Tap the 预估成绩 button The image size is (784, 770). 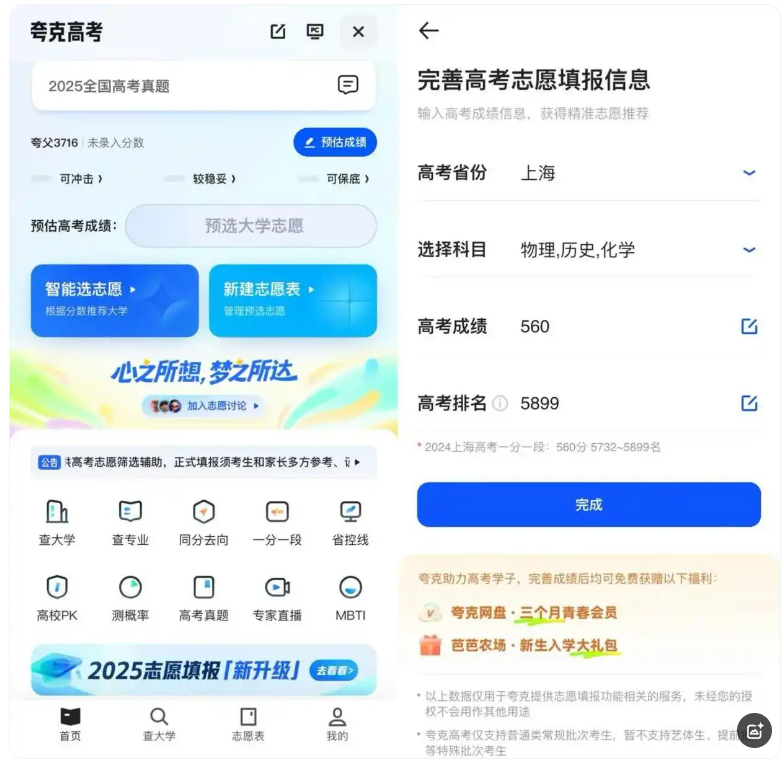coord(335,142)
